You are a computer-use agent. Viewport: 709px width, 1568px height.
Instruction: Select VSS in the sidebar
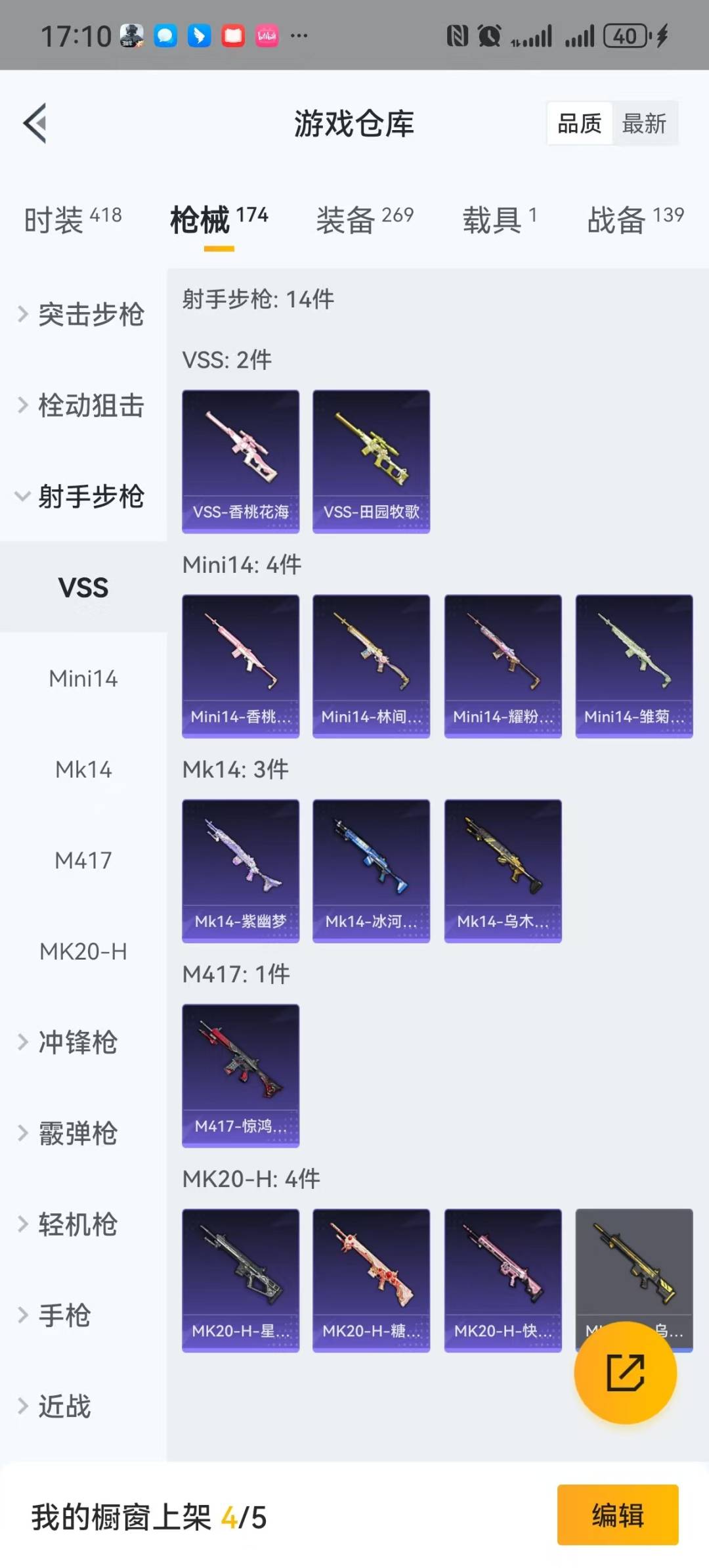[83, 588]
